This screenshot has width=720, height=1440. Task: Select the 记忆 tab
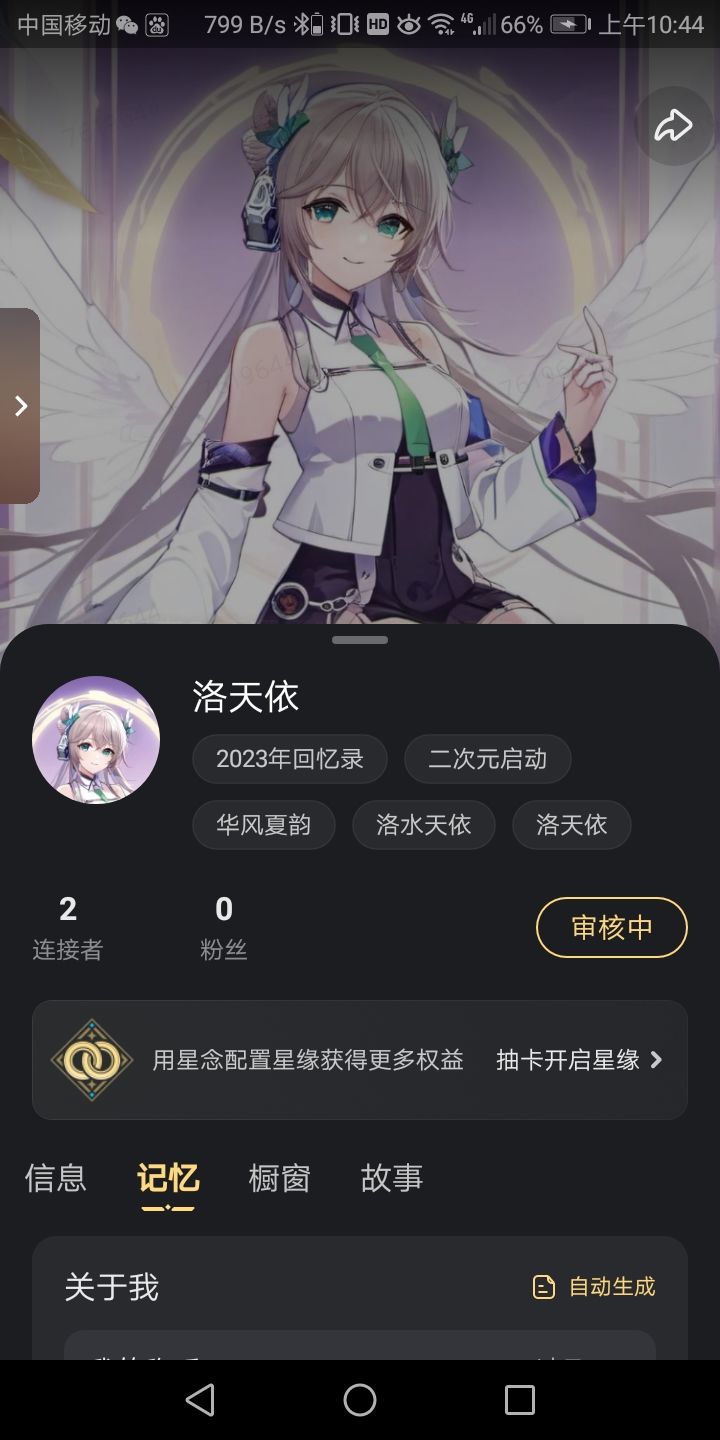[x=167, y=1179]
